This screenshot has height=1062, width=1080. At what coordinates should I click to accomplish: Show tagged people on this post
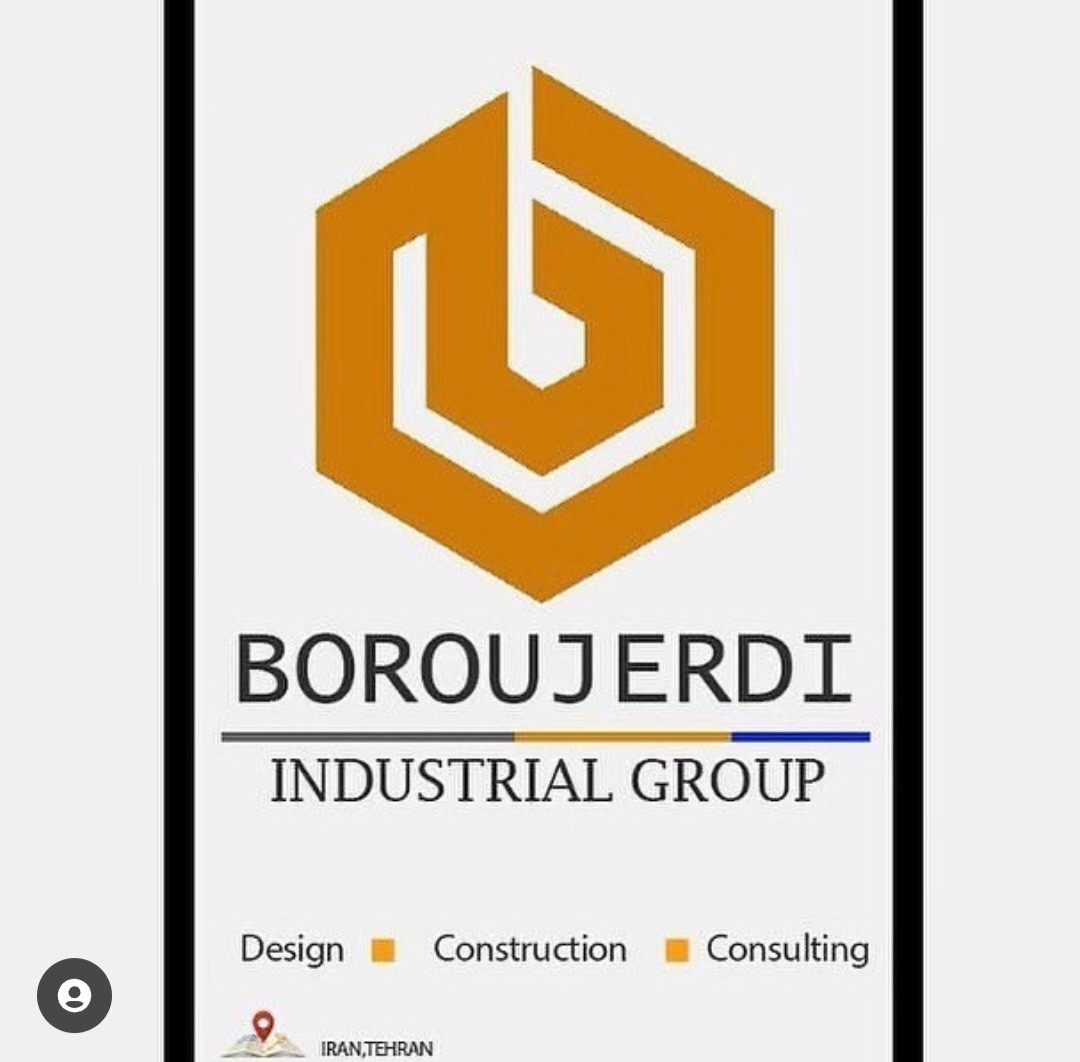(74, 995)
